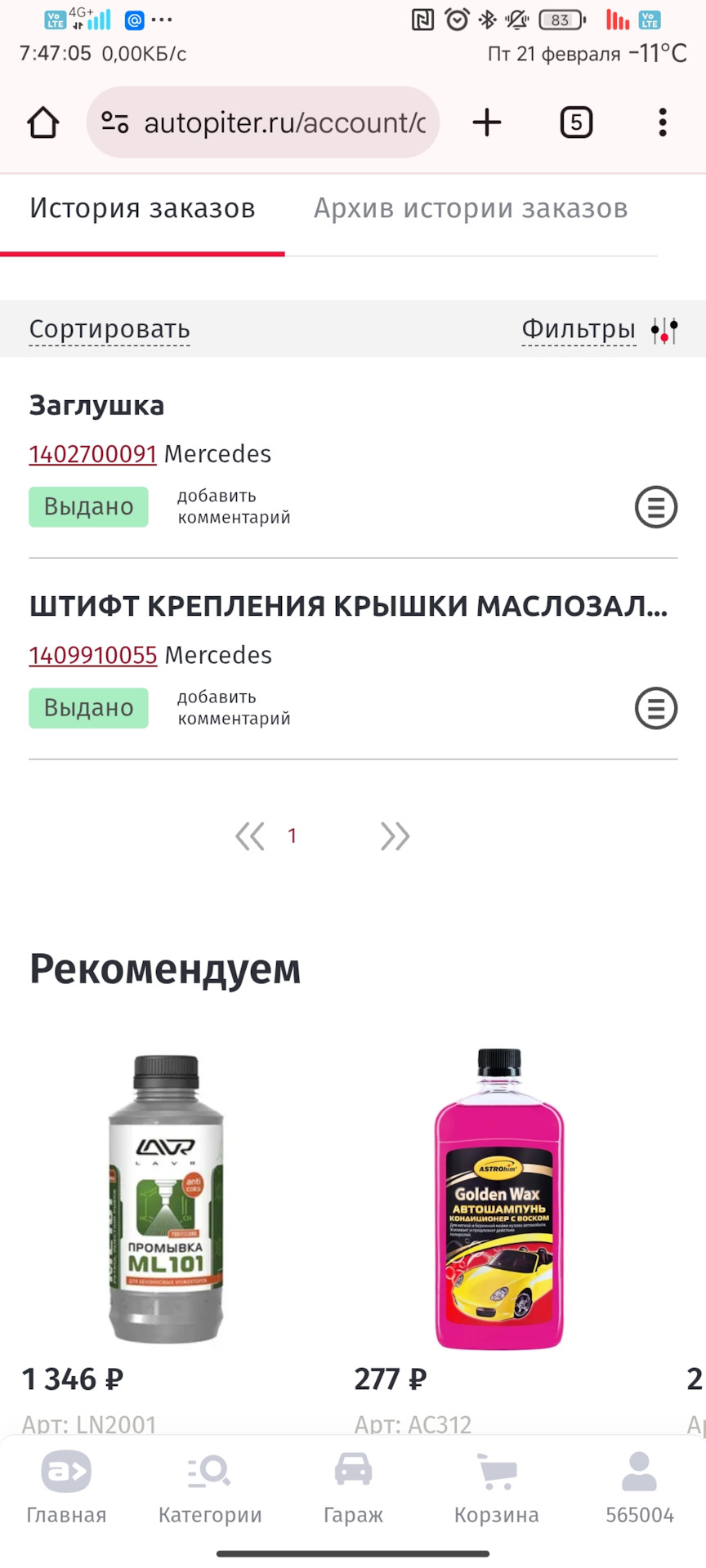The height and width of the screenshot is (1568, 706).
Task: Open a new browser tab
Action: [487, 123]
